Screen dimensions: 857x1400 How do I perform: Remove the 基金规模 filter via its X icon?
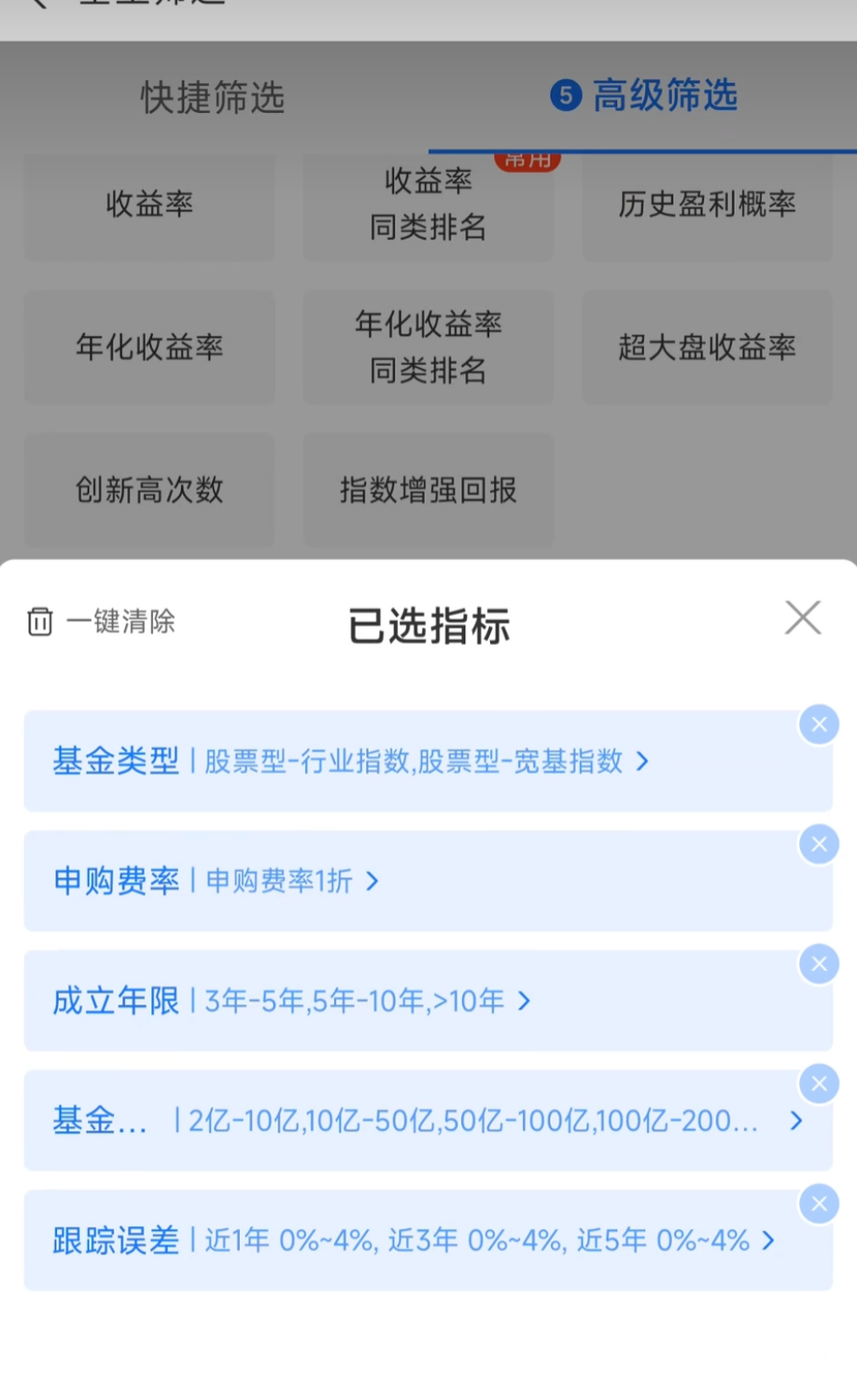click(x=819, y=1084)
